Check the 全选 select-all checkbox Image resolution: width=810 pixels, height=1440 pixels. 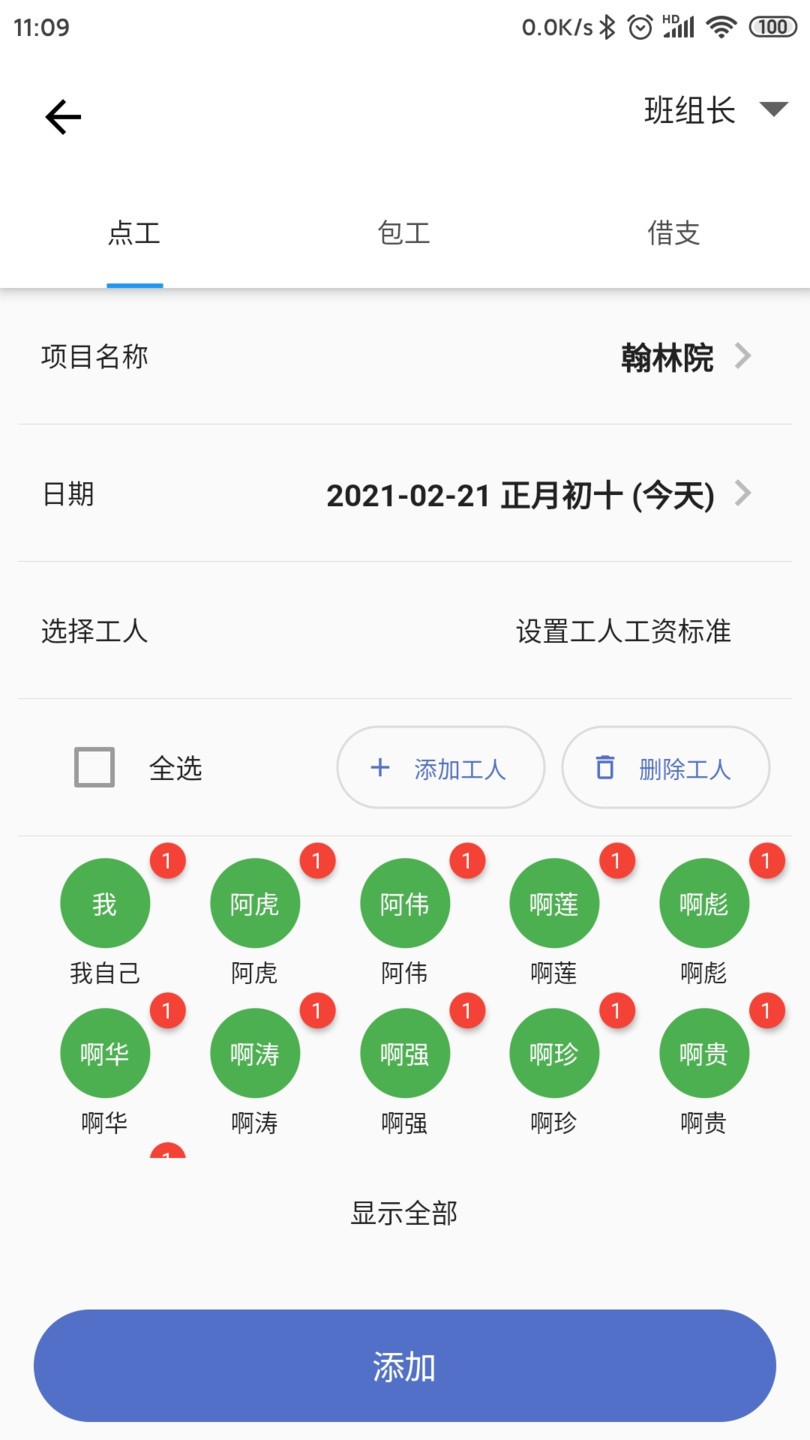point(94,768)
